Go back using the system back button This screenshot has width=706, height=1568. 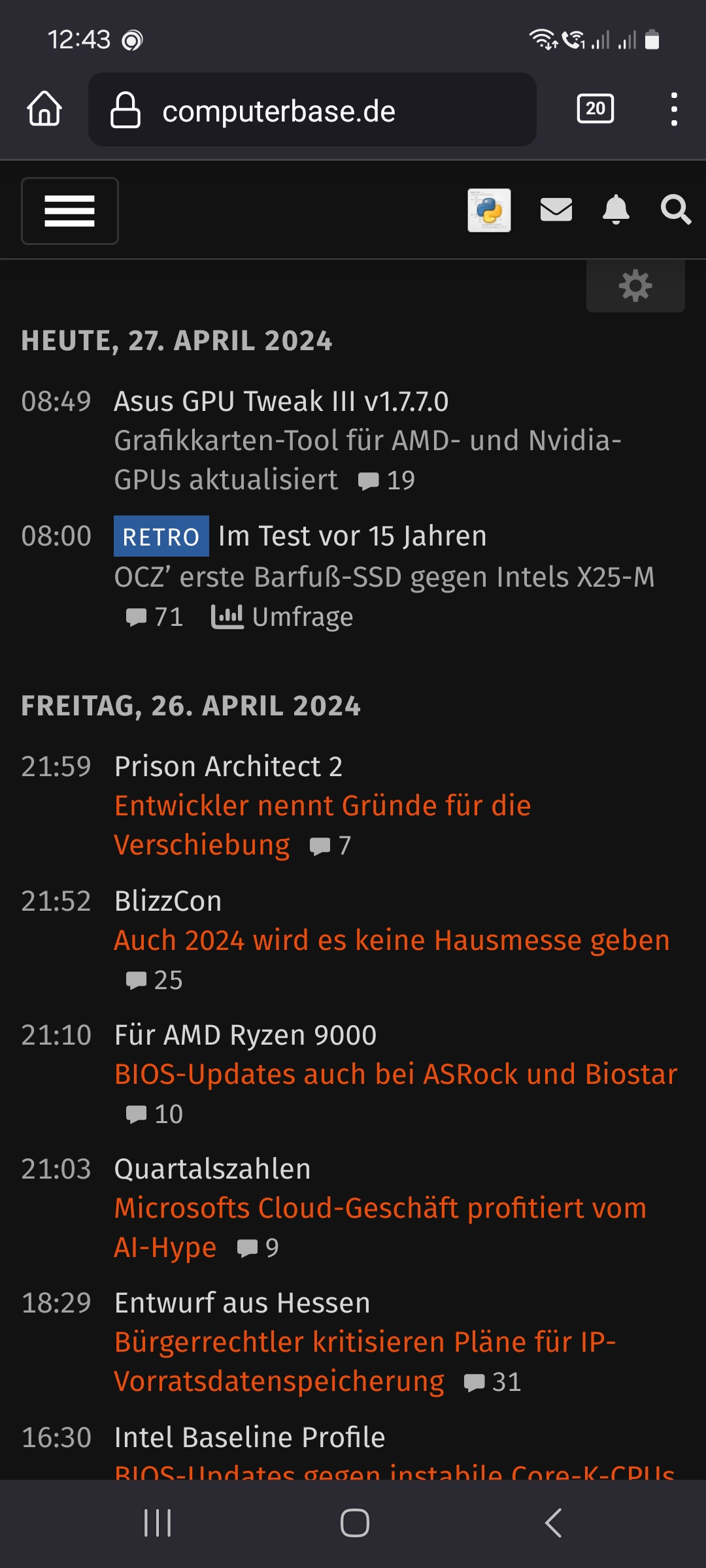point(553,1523)
